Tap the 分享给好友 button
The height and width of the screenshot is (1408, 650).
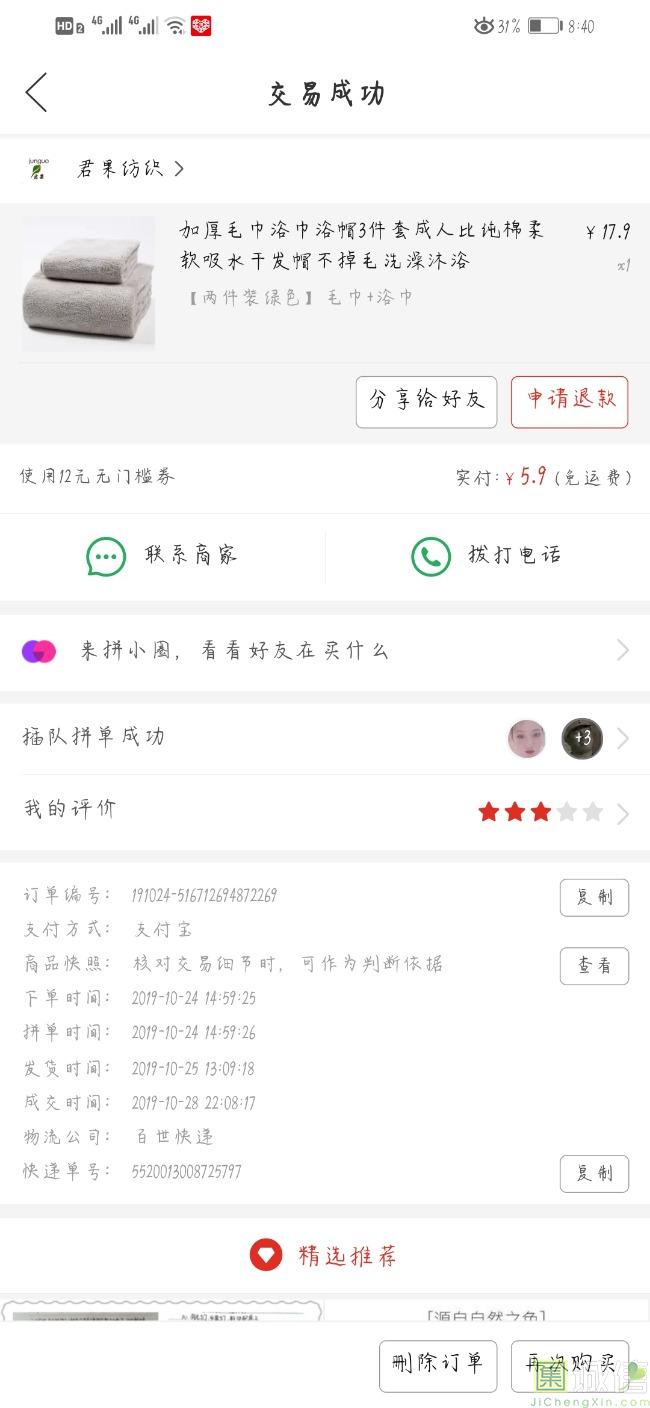tap(426, 401)
